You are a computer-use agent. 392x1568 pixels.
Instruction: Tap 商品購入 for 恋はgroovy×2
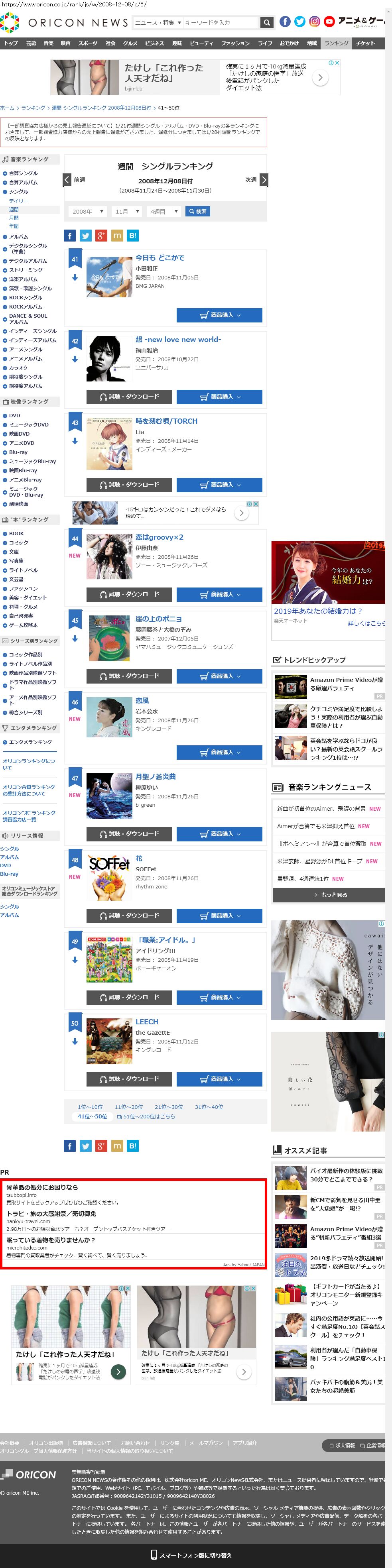(x=219, y=594)
